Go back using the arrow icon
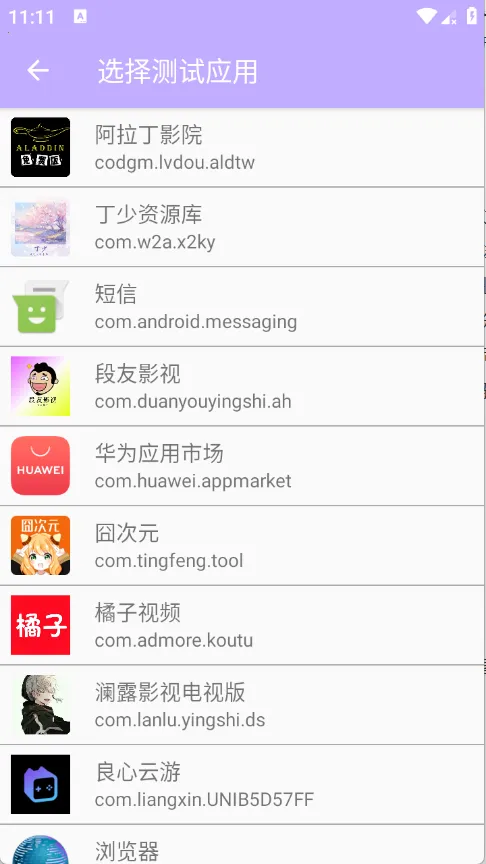Screen dimensions: 486x864 tap(38, 71)
